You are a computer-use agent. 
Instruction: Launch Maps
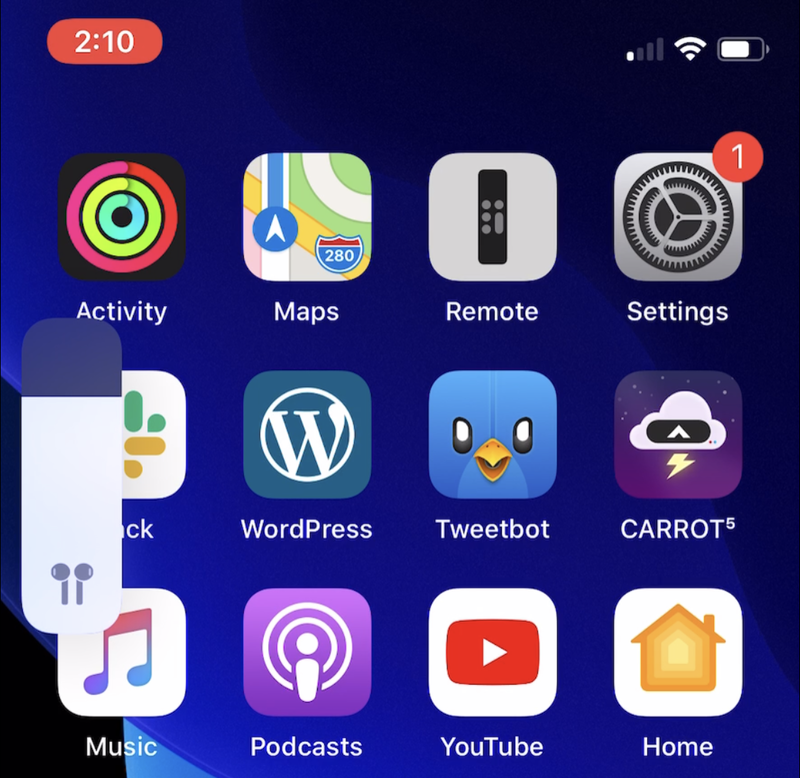pyautogui.click(x=307, y=216)
